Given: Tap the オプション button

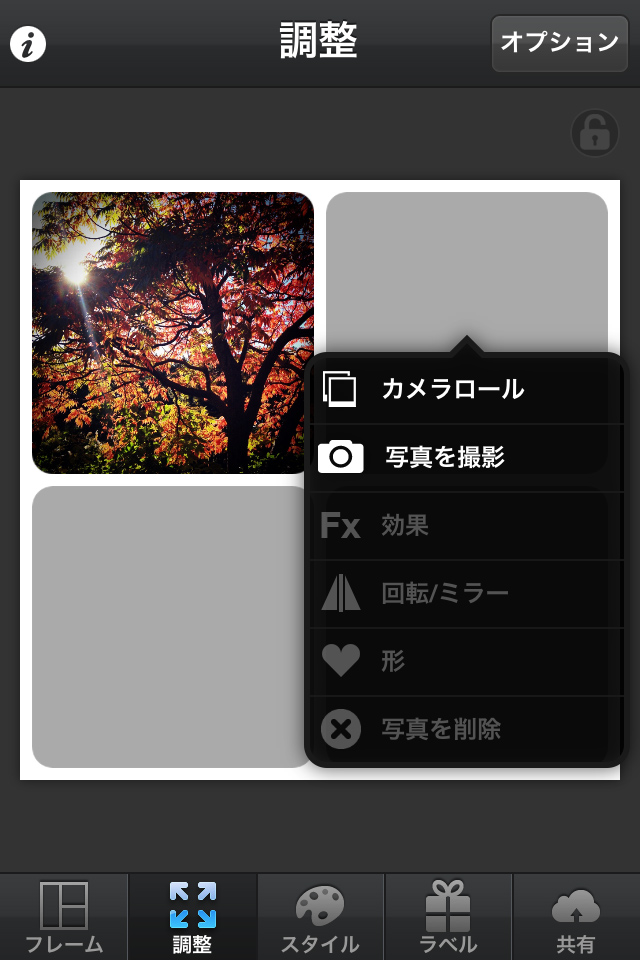Looking at the screenshot, I should pos(560,43).
